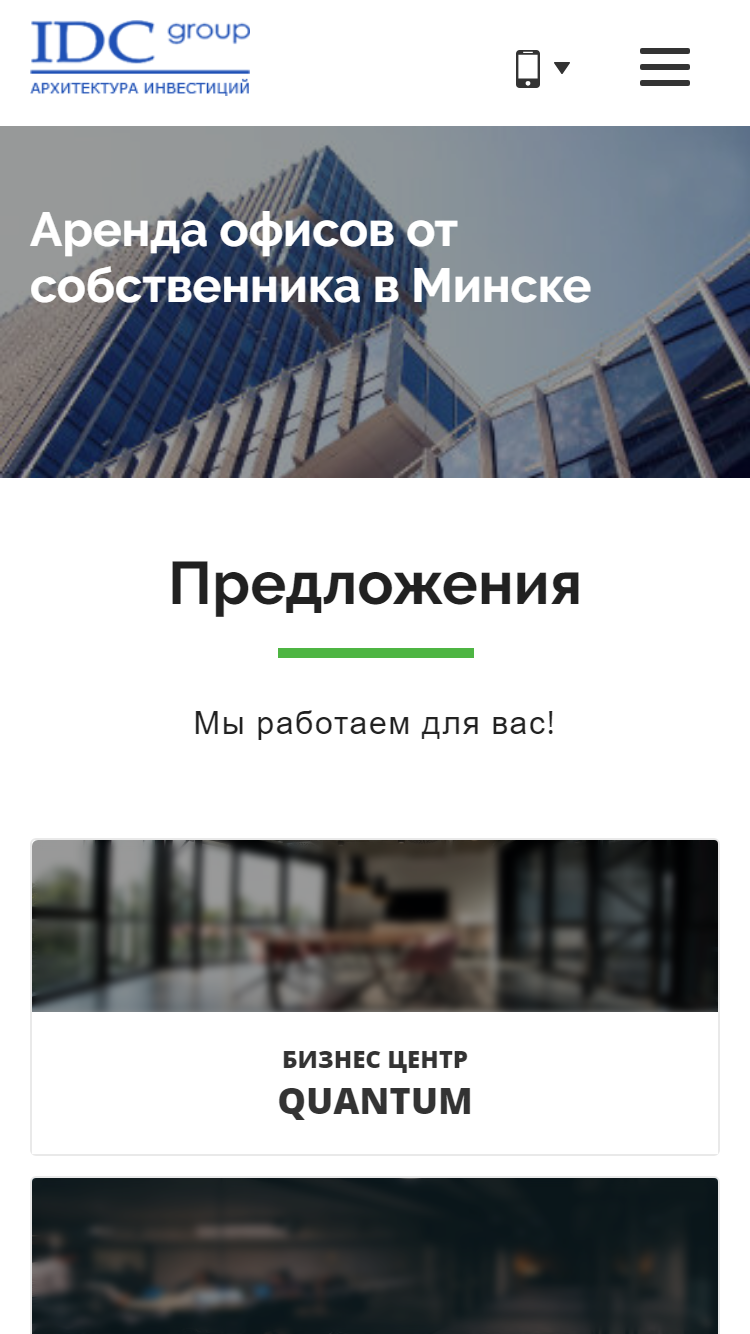
Task: Open the offer card below Quantum
Action: [x=375, y=1256]
